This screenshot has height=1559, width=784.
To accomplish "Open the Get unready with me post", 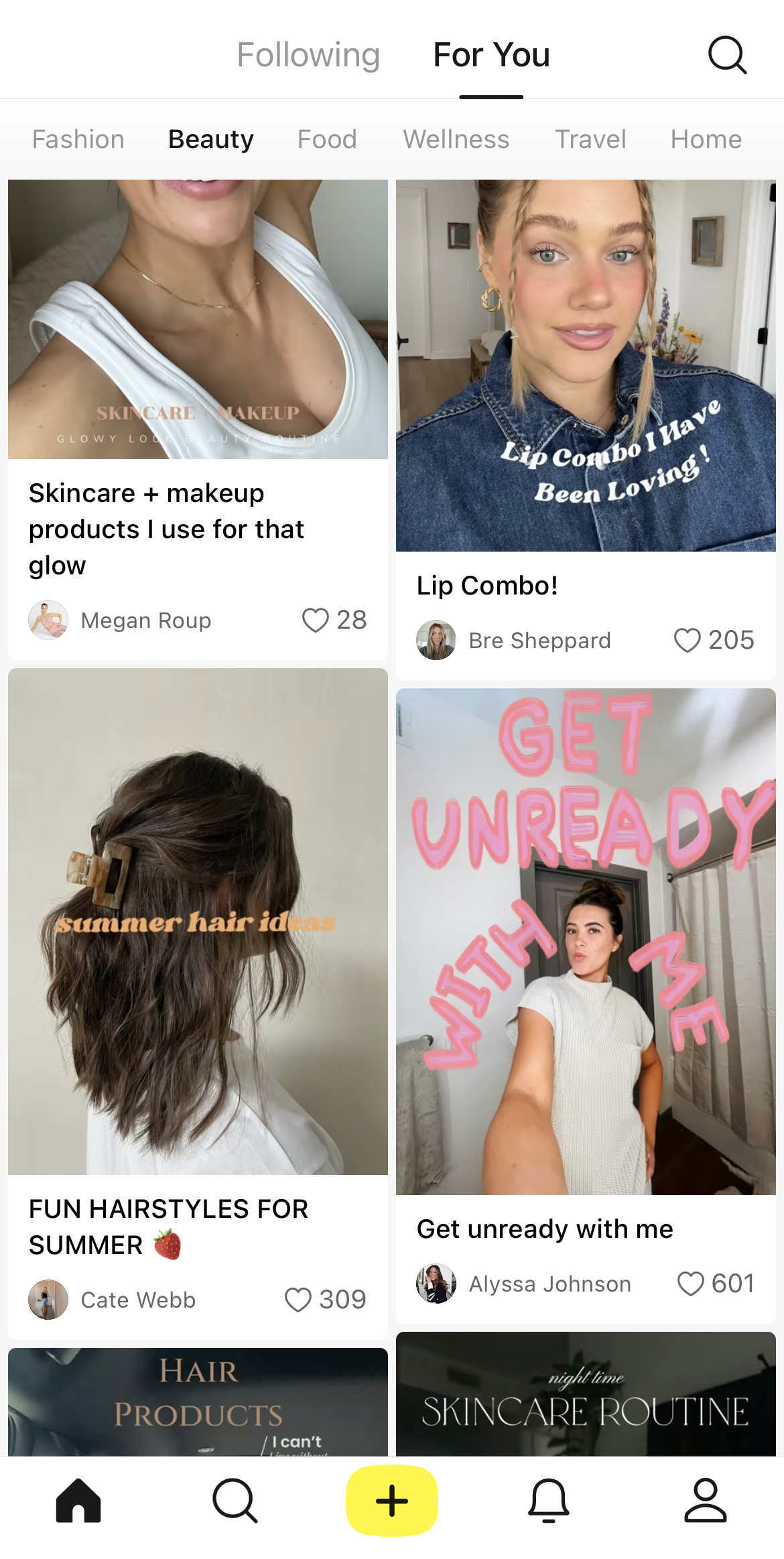I will coord(586,942).
